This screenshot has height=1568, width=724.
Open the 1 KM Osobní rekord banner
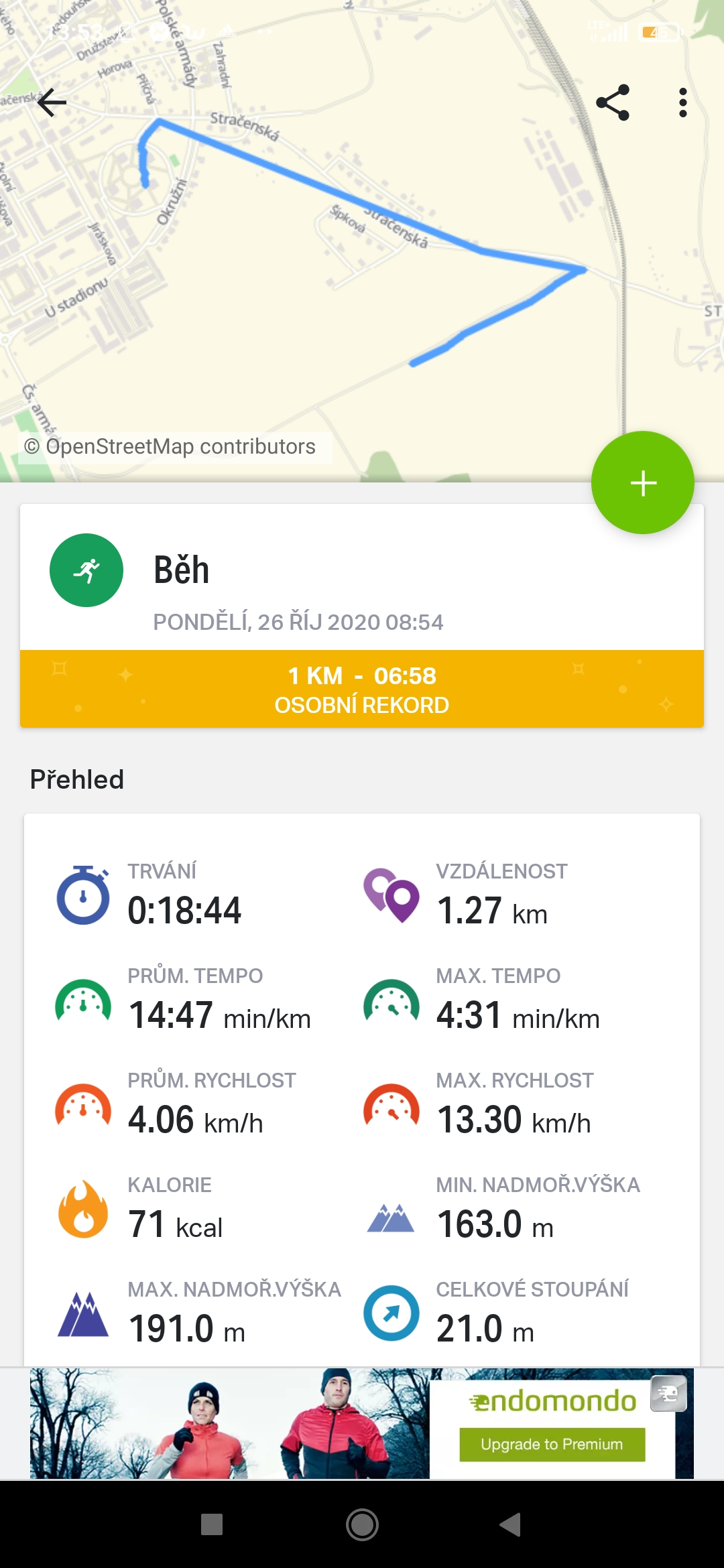pos(362,689)
